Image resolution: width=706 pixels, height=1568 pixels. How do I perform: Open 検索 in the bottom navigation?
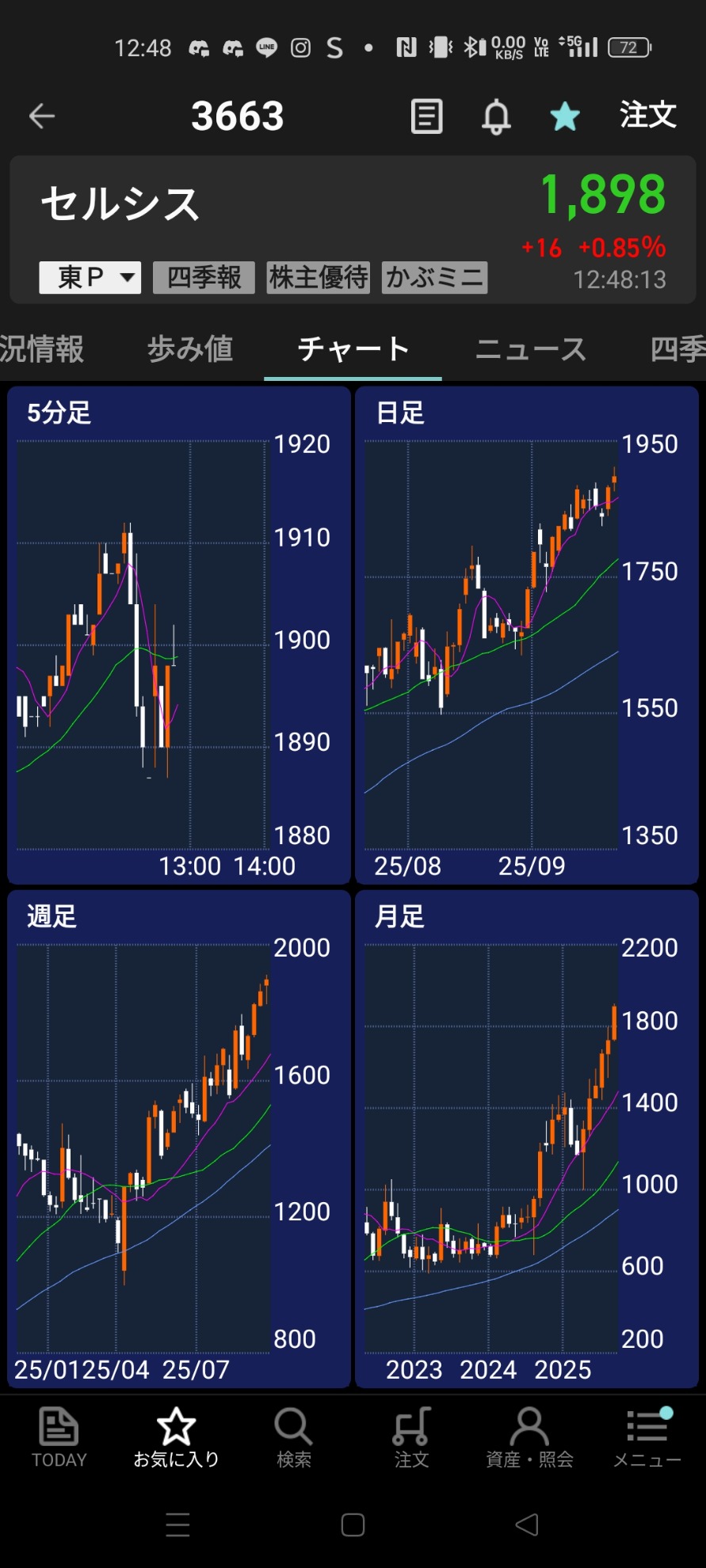pos(293,1437)
